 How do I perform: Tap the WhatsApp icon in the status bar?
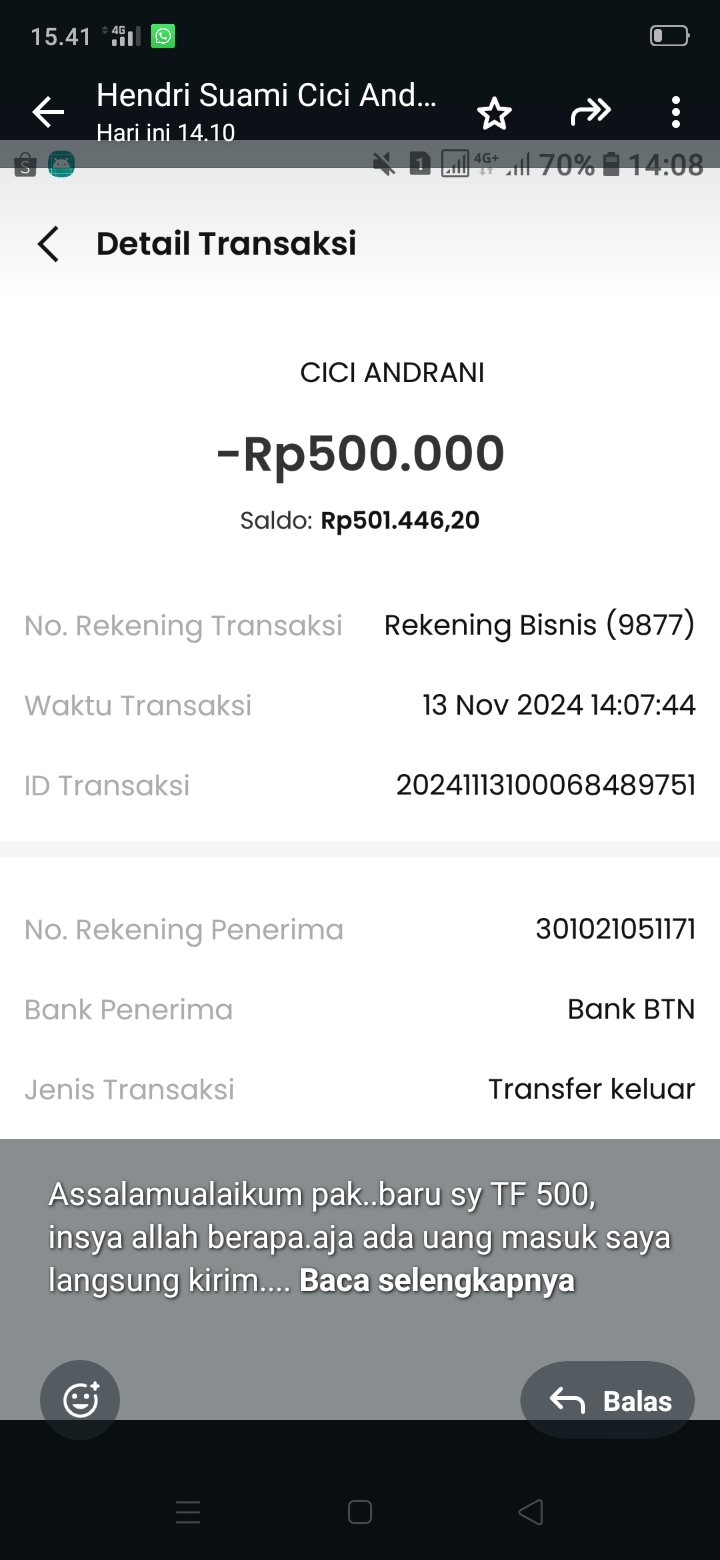[x=163, y=35]
